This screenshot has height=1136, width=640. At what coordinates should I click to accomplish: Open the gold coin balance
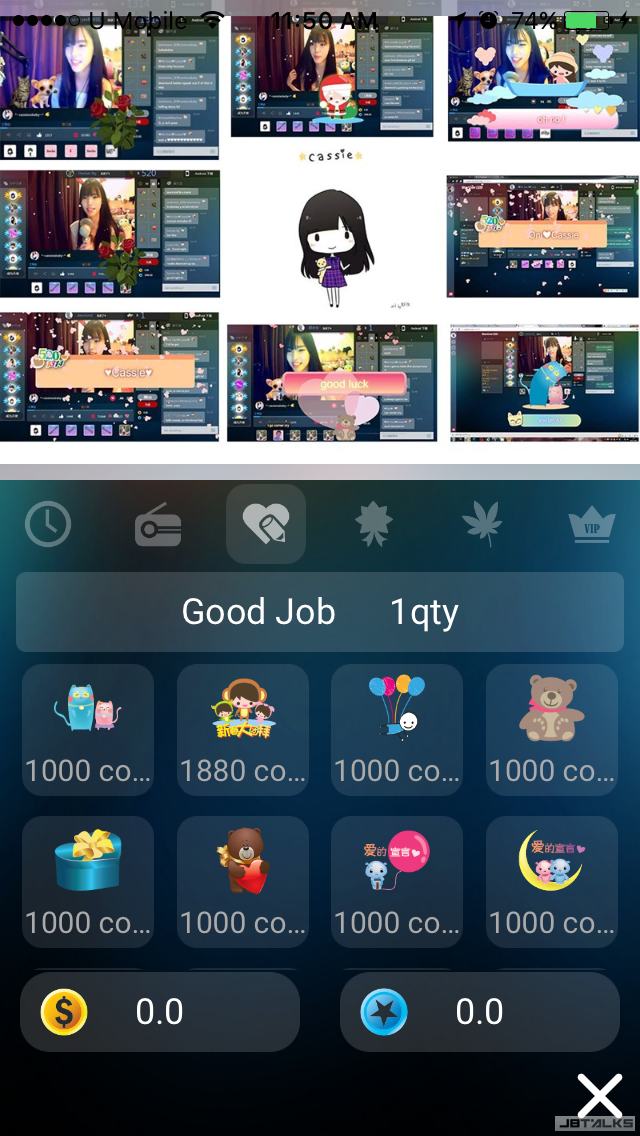(x=160, y=1012)
